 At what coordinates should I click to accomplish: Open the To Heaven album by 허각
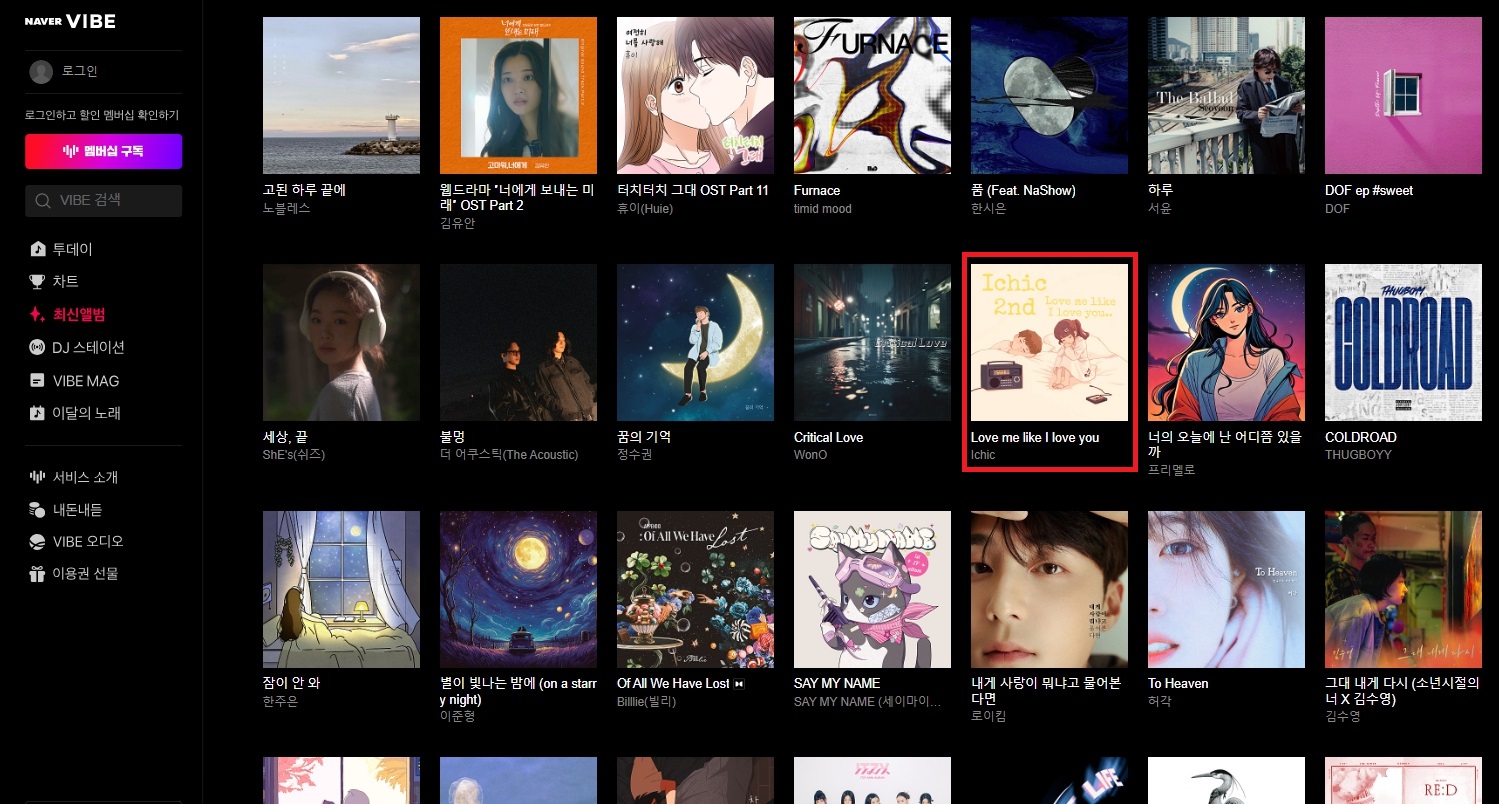pyautogui.click(x=1226, y=590)
